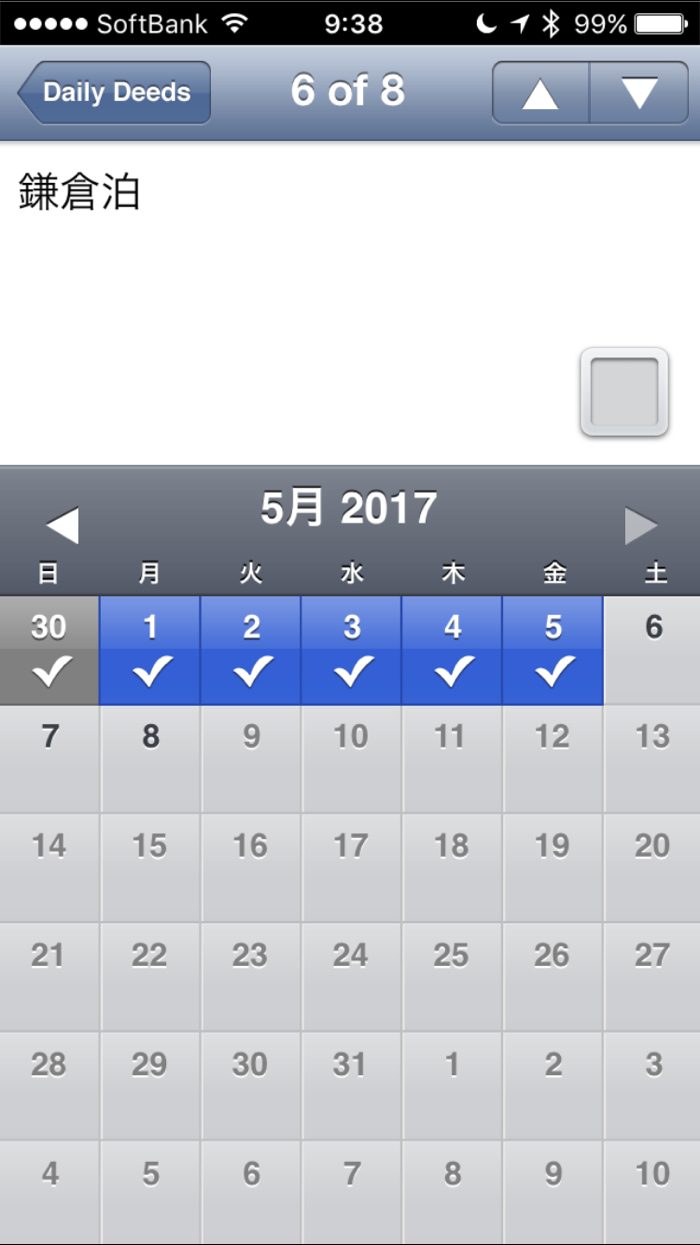Viewport: 700px width, 1245px height.
Task: Go back to Daily Deeds list
Action: coord(114,92)
